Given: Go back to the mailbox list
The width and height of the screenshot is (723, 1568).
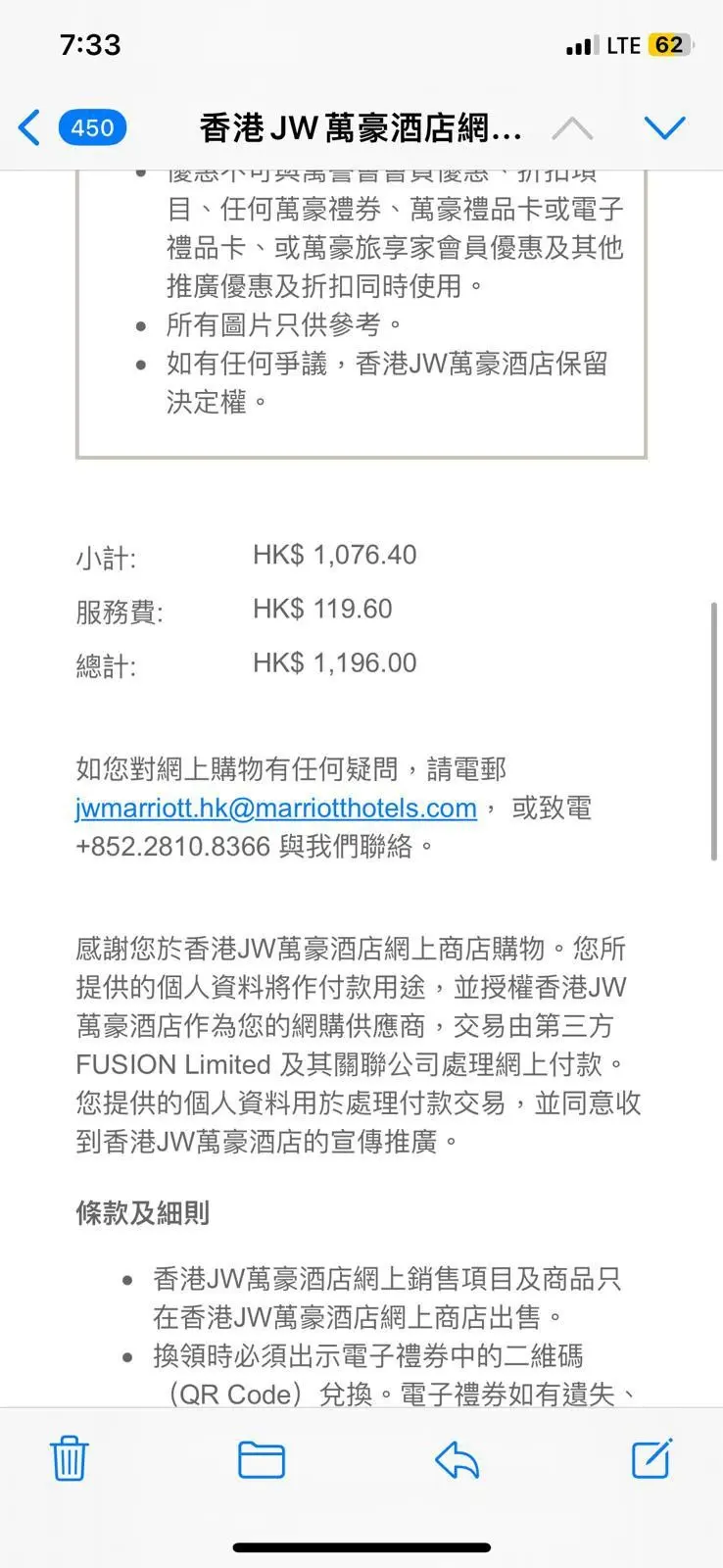Looking at the screenshot, I should coord(31,128).
